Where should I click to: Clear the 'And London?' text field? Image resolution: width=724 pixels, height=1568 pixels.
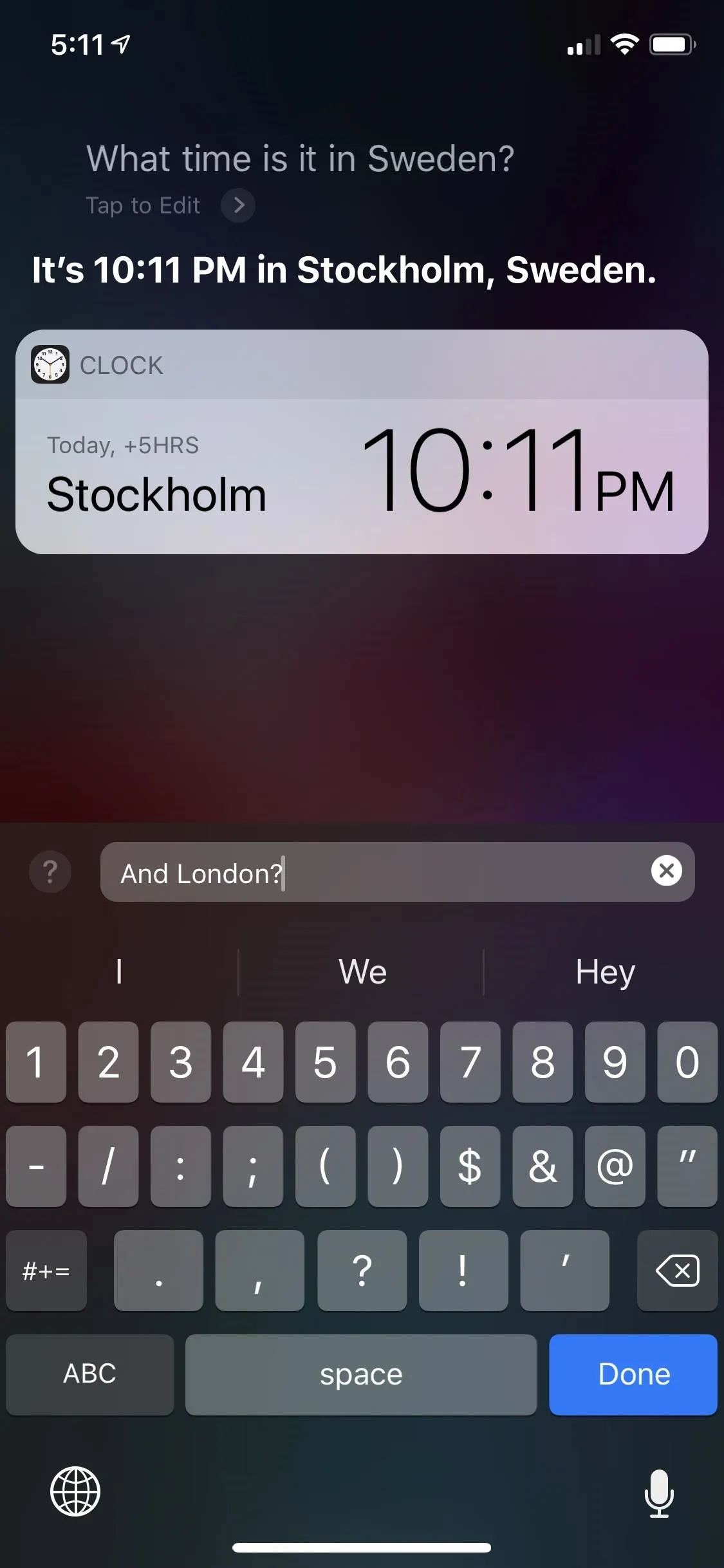click(x=666, y=871)
